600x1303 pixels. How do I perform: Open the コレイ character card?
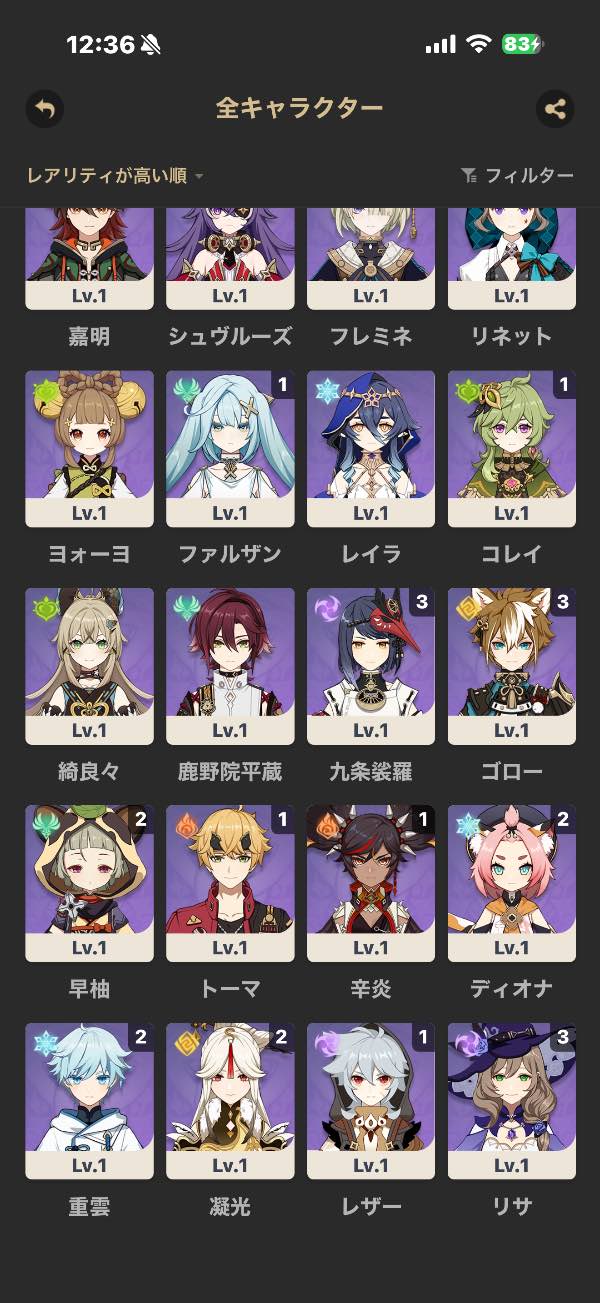[x=512, y=448]
